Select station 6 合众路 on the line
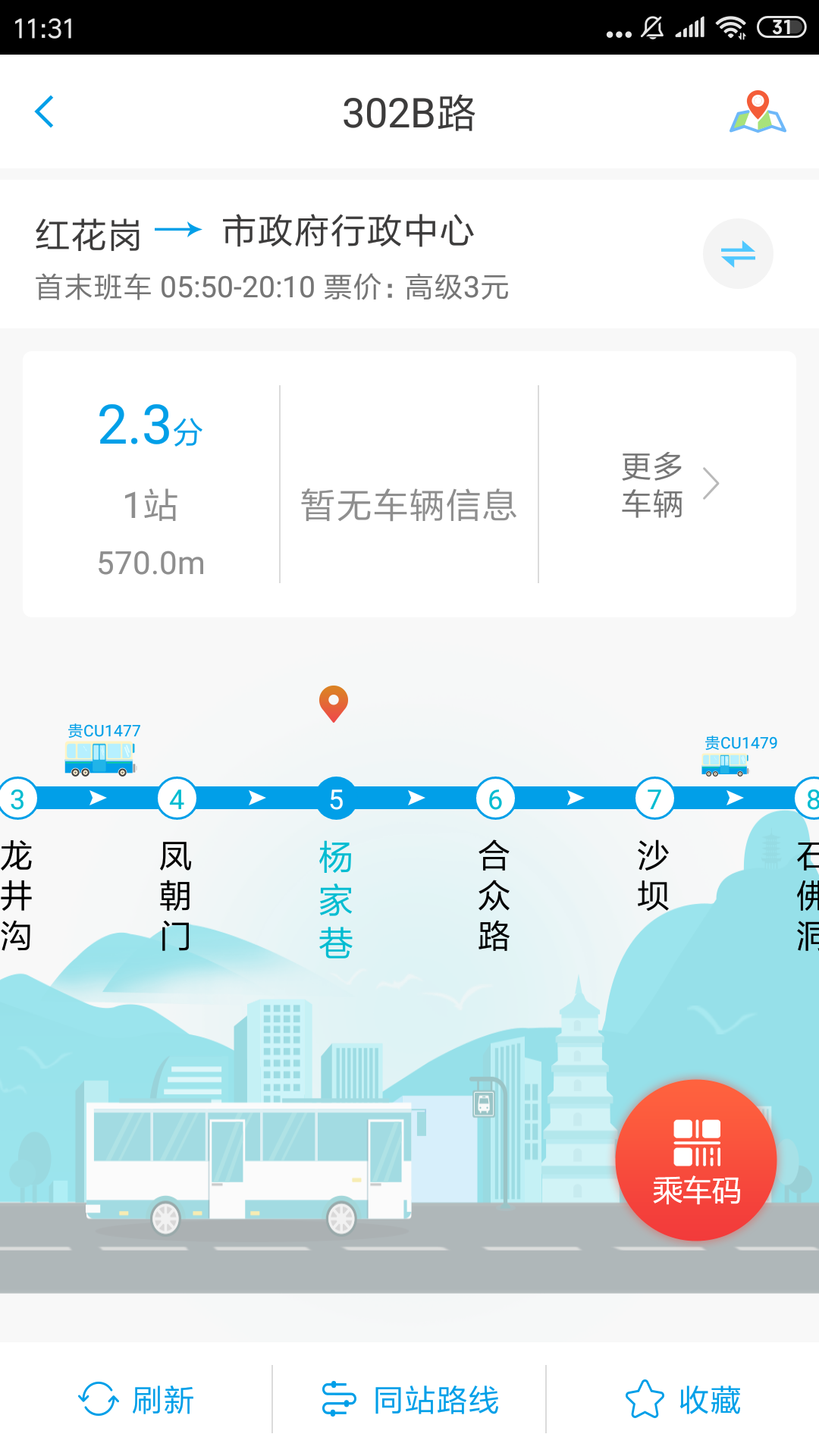Viewport: 819px width, 1456px height. pyautogui.click(x=495, y=798)
